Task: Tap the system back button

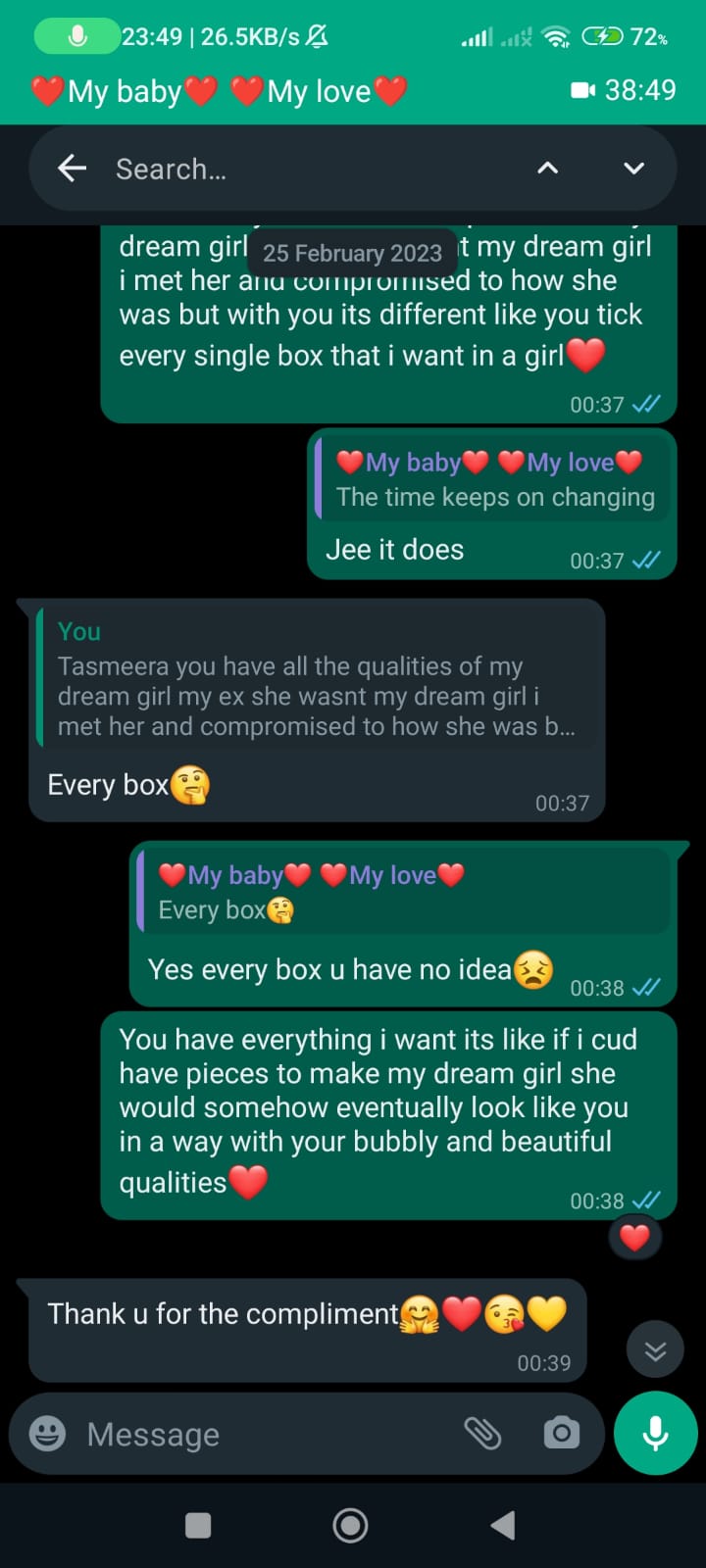Action: pyautogui.click(x=503, y=1525)
